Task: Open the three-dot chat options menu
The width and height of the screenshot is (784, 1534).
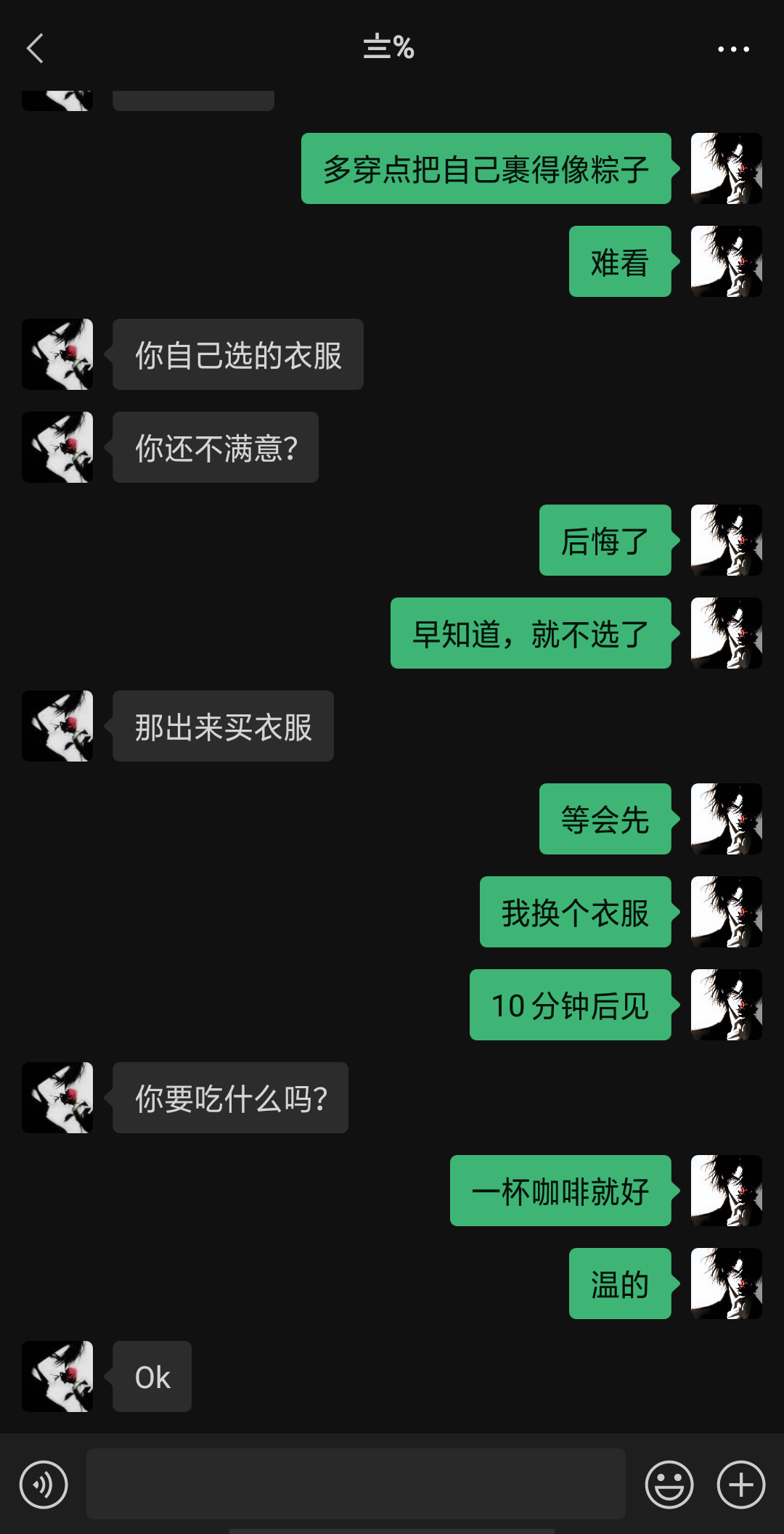Action: (x=733, y=49)
